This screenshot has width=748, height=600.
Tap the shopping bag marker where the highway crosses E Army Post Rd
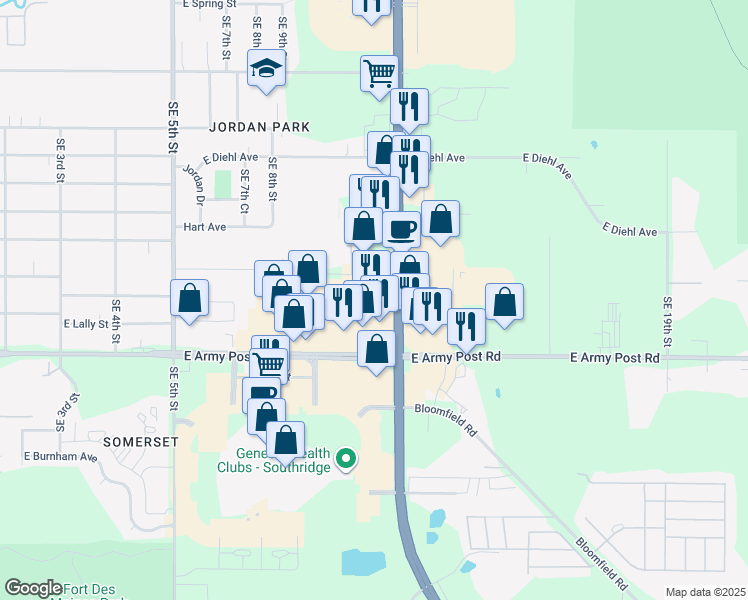[377, 350]
